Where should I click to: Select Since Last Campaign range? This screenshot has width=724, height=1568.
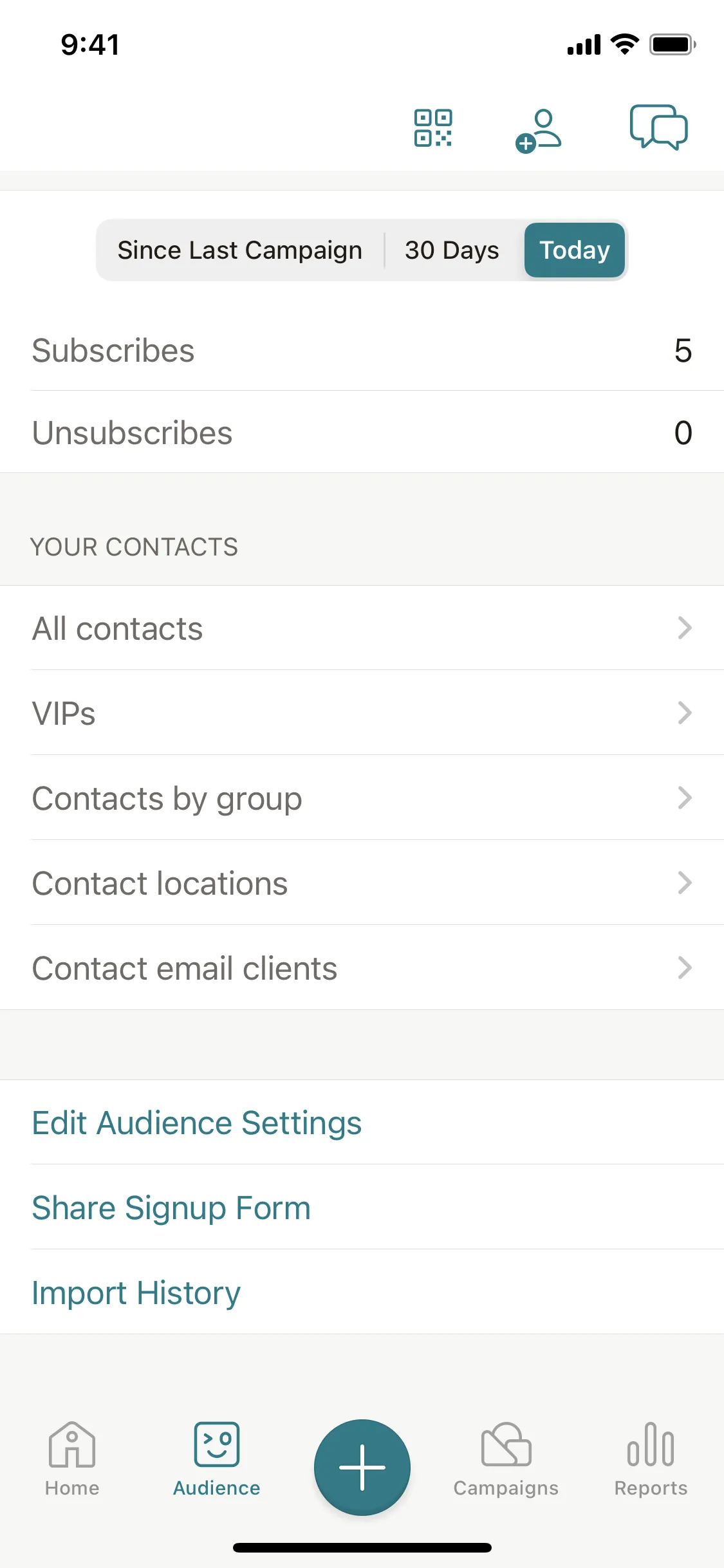[x=239, y=250]
